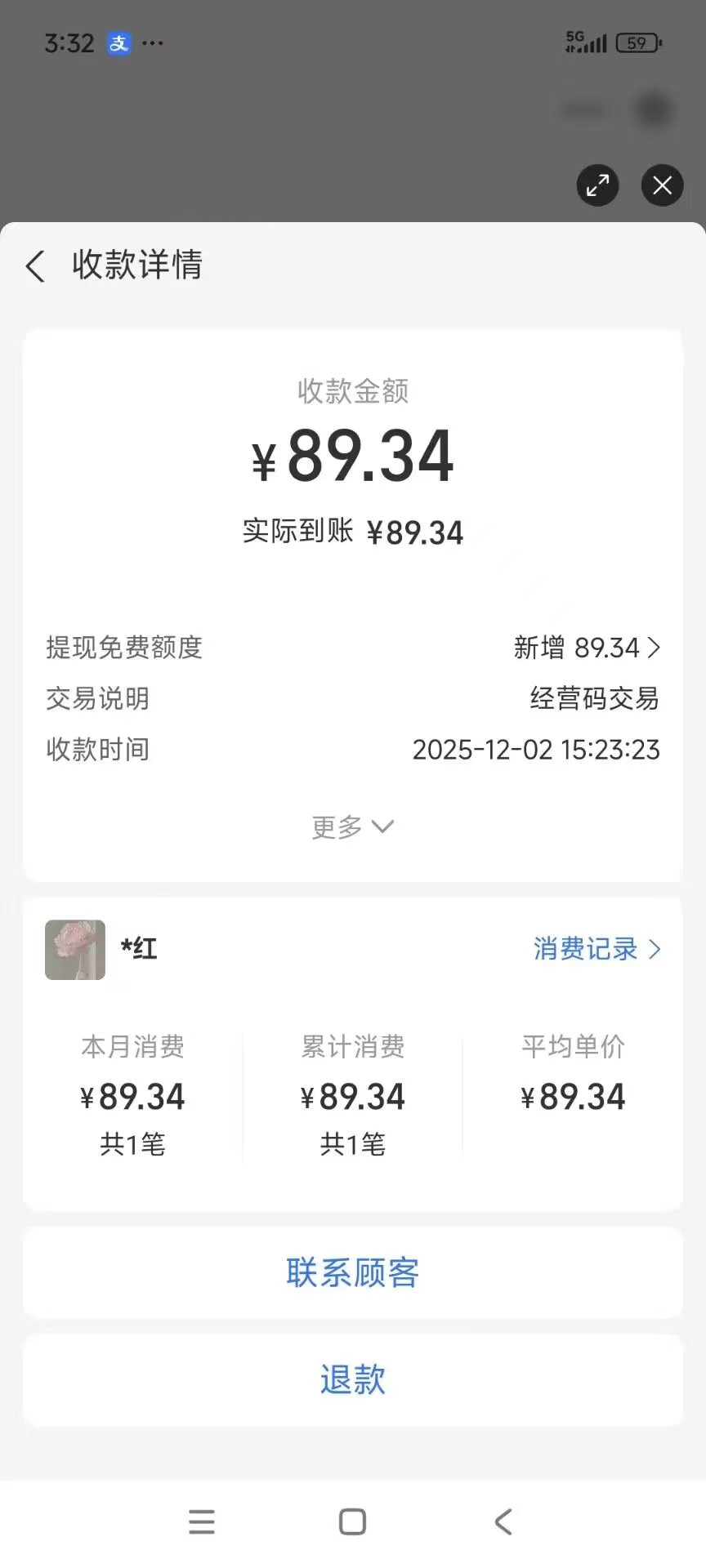Tap 联系顾客 to contact the customer

[x=351, y=1274]
